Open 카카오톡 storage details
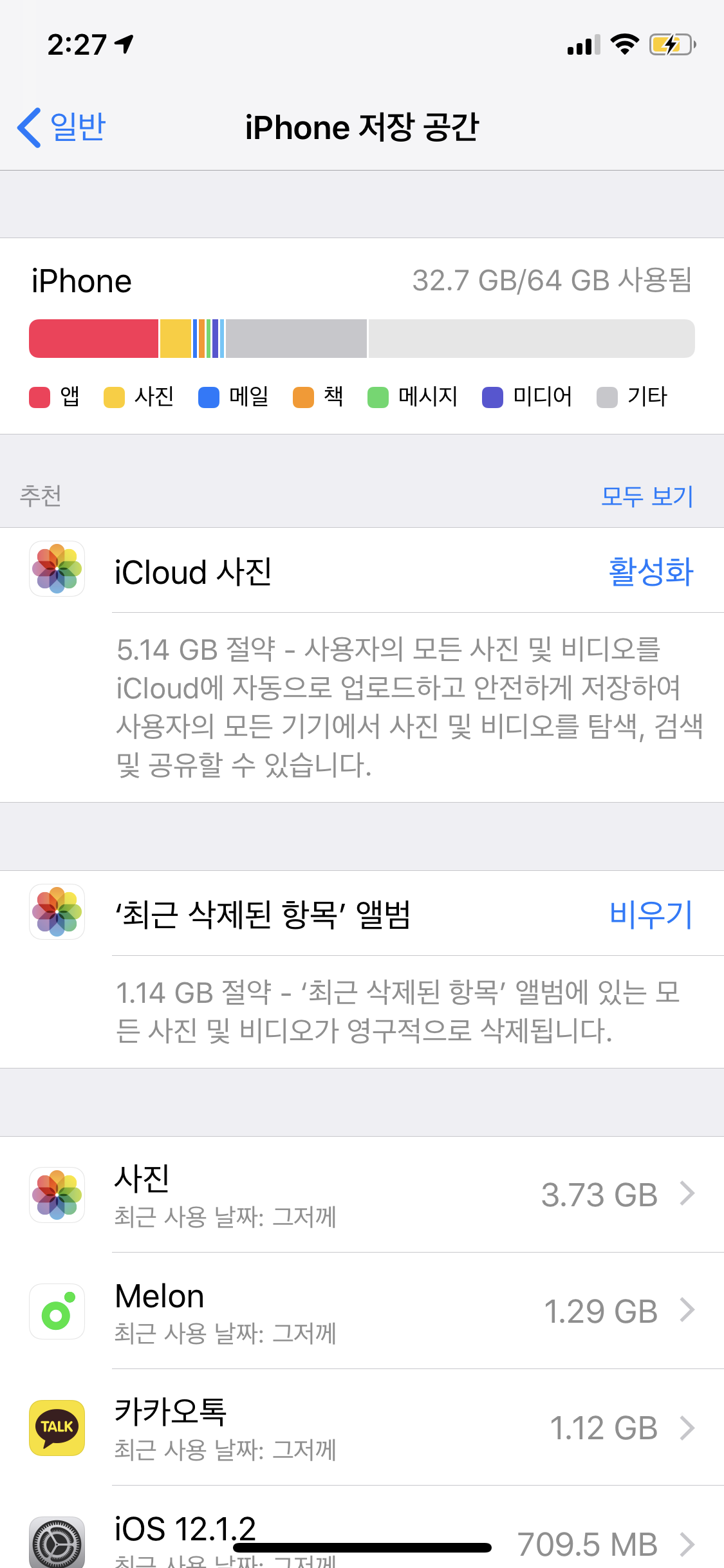724x1568 pixels. tap(386, 1428)
